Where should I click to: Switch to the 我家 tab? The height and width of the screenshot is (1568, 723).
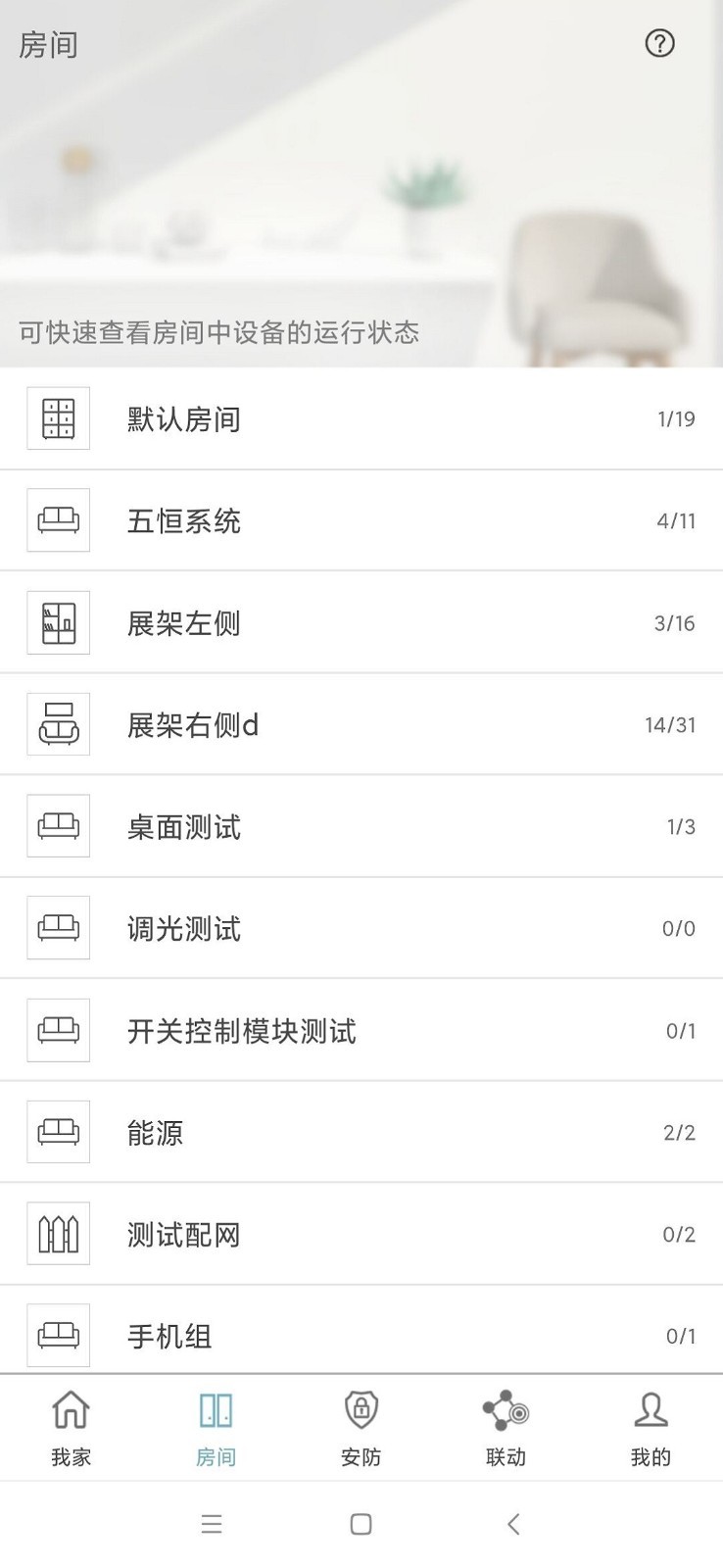(x=72, y=1428)
